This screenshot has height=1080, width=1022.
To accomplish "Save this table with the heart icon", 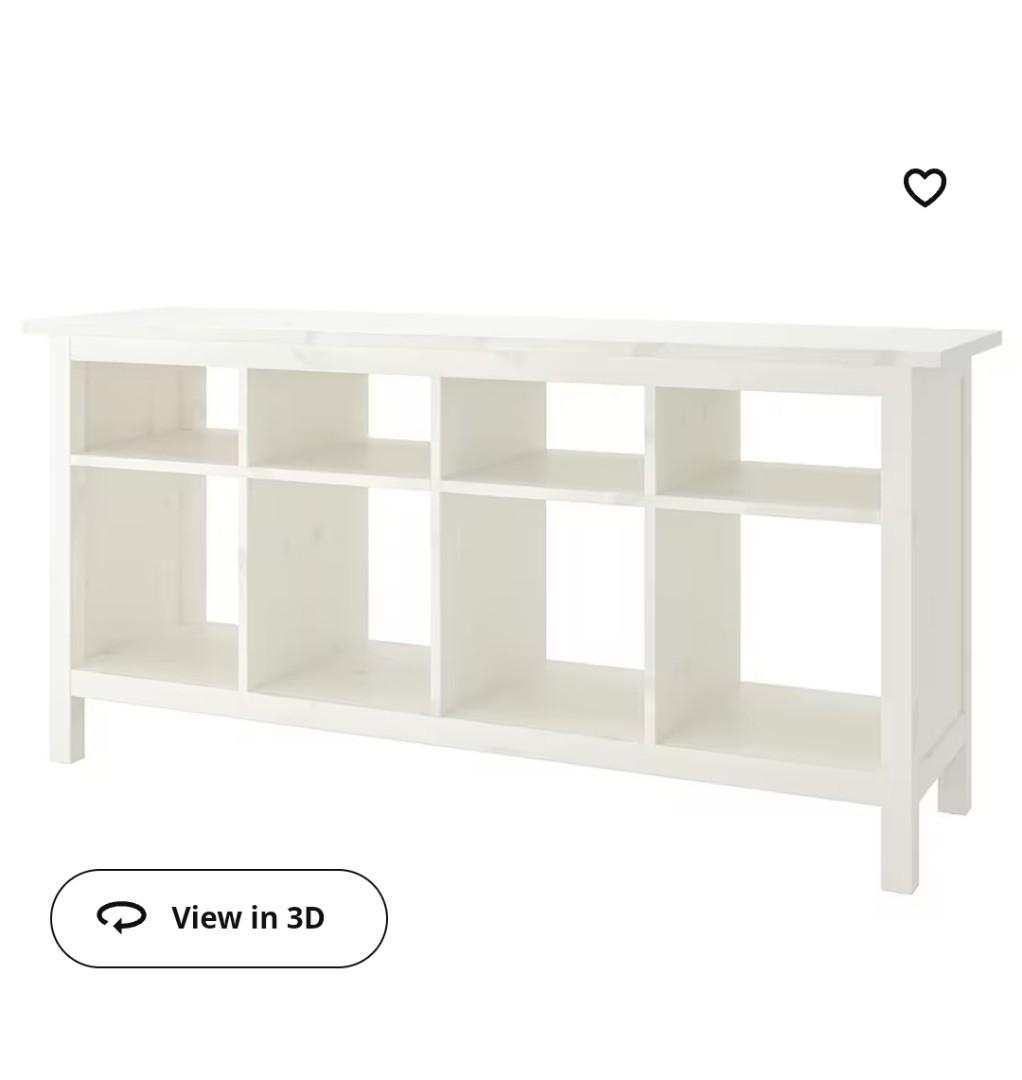I will [x=924, y=187].
